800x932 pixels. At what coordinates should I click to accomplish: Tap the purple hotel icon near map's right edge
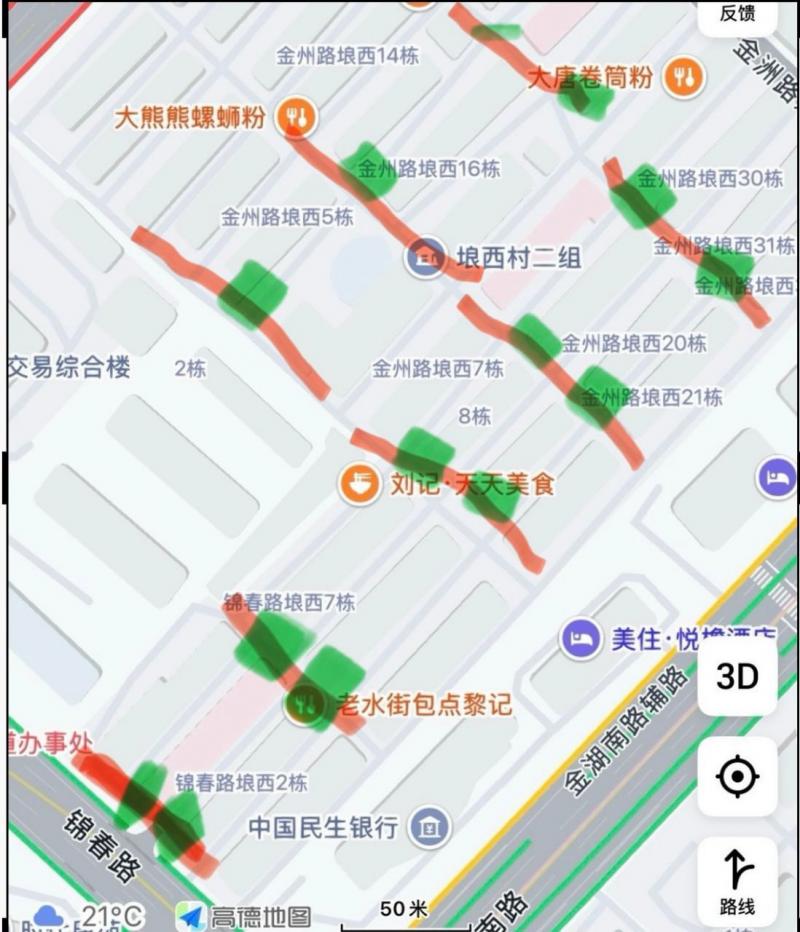[x=775, y=479]
